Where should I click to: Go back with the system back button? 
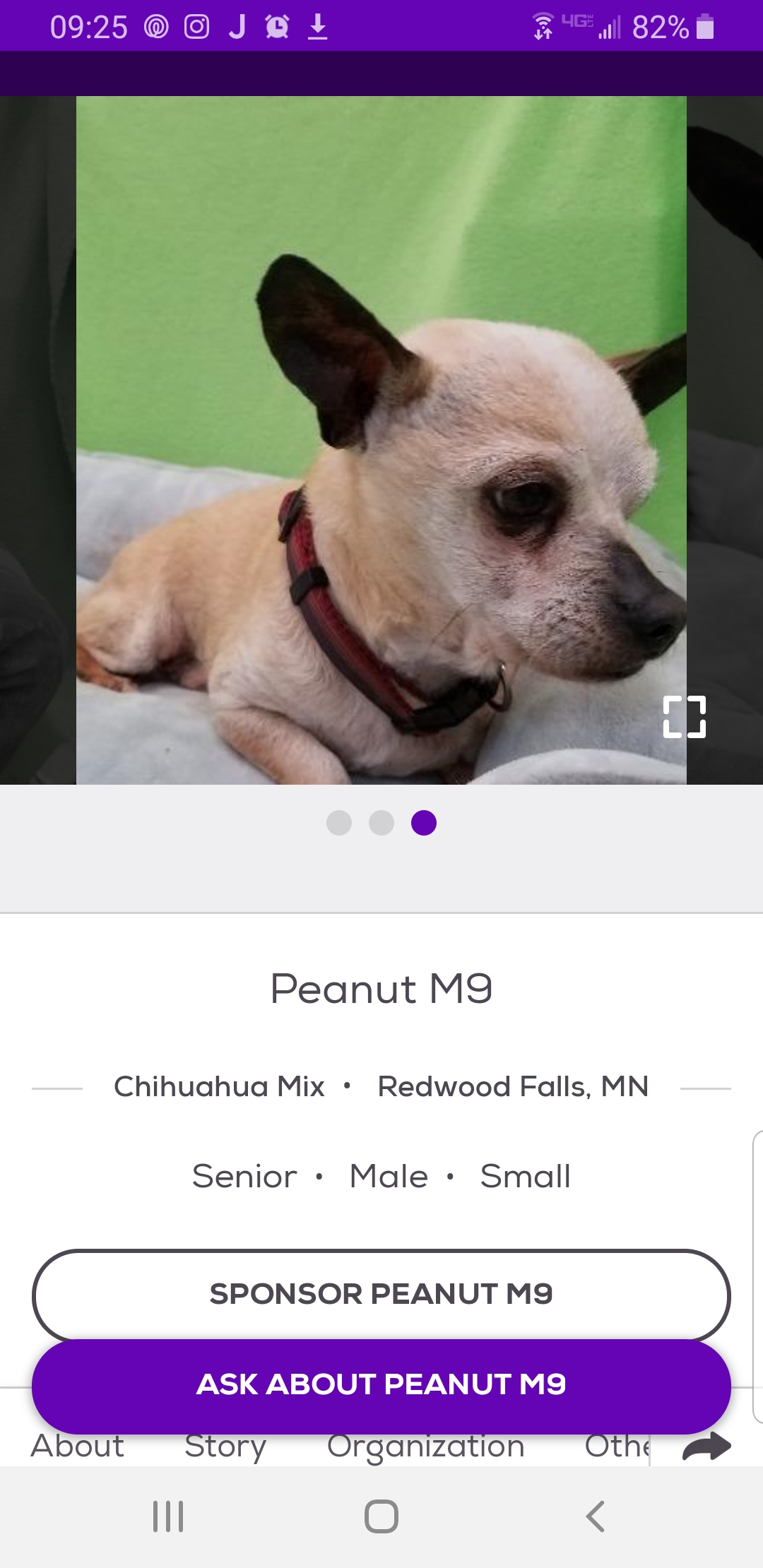(x=595, y=1516)
